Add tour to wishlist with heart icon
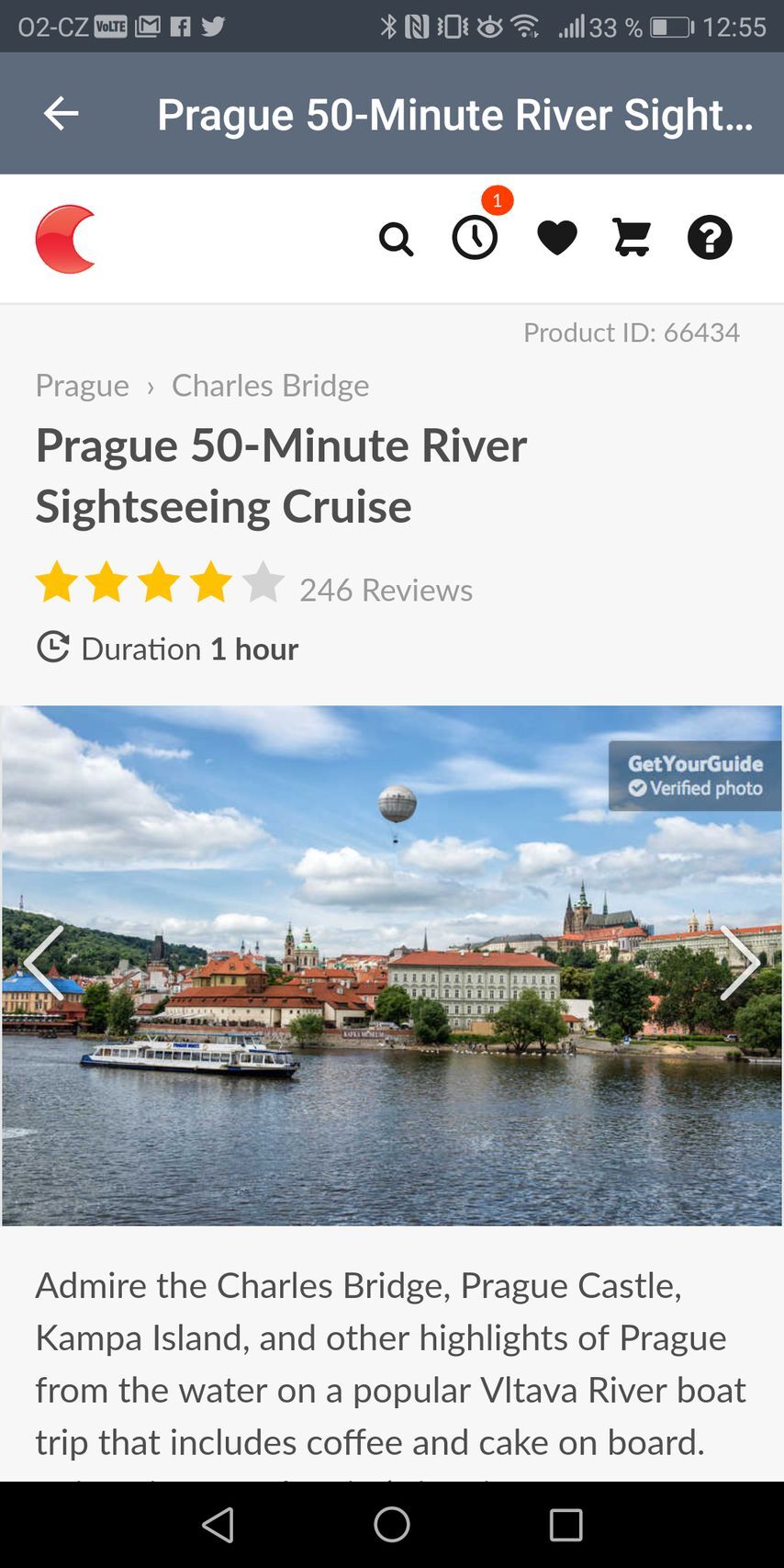Viewport: 784px width, 1568px height. tap(556, 238)
